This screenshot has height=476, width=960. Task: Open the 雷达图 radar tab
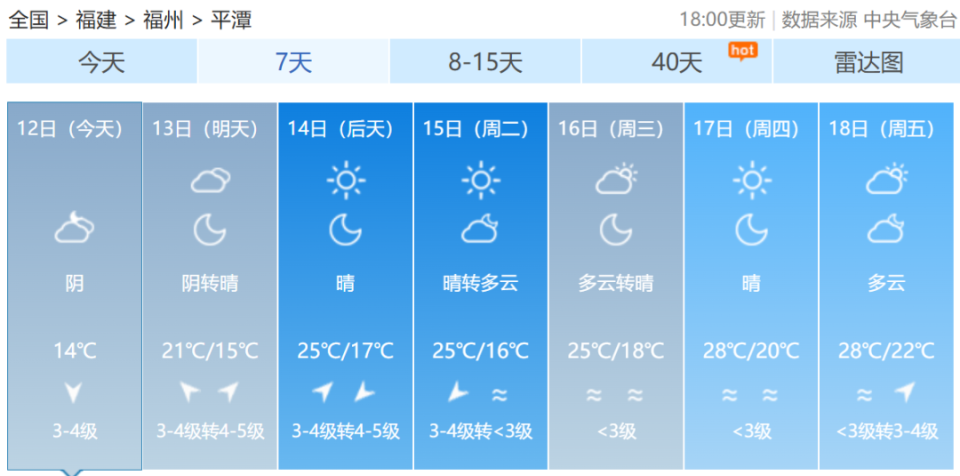868,62
